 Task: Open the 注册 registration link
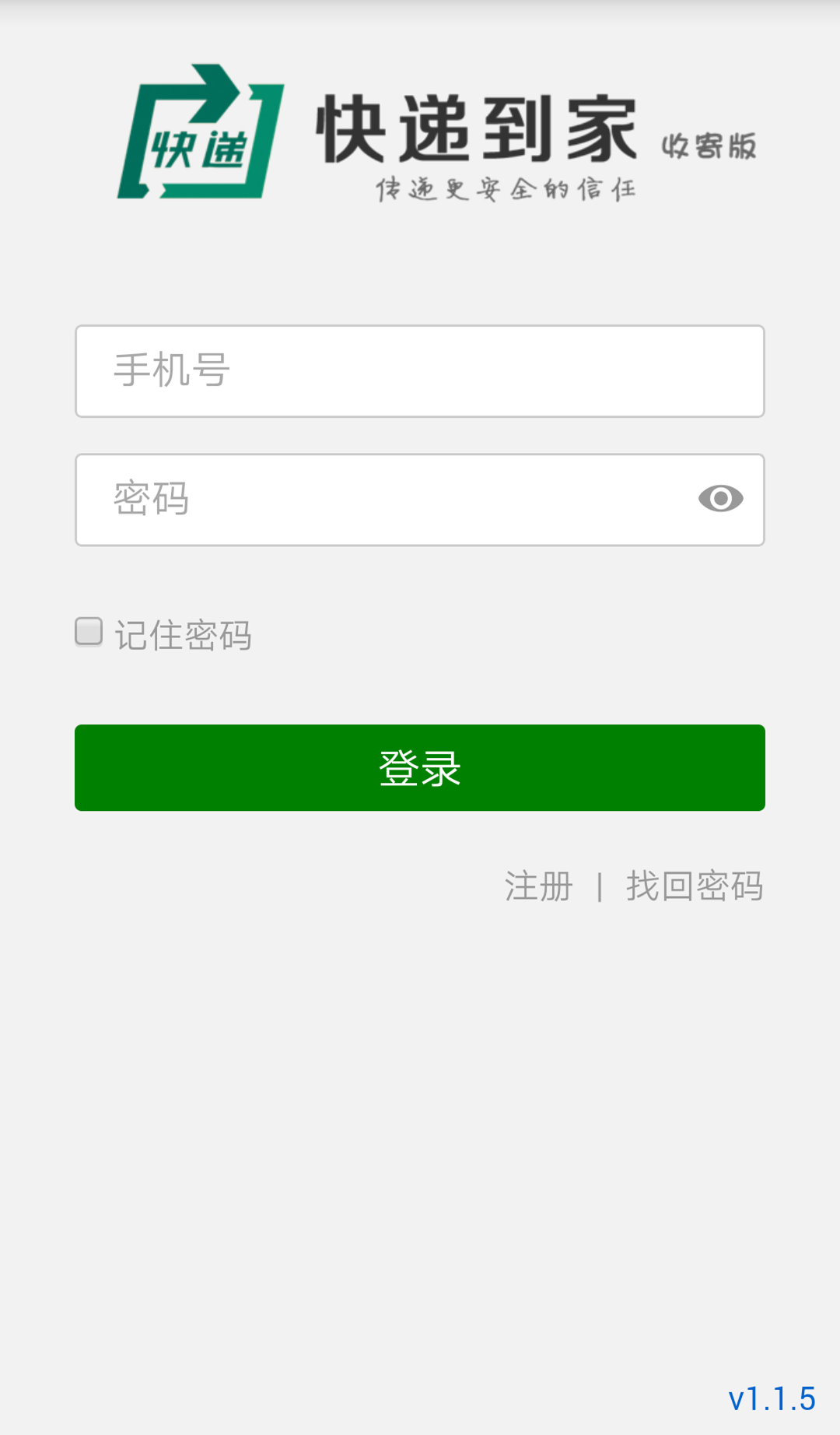(538, 886)
